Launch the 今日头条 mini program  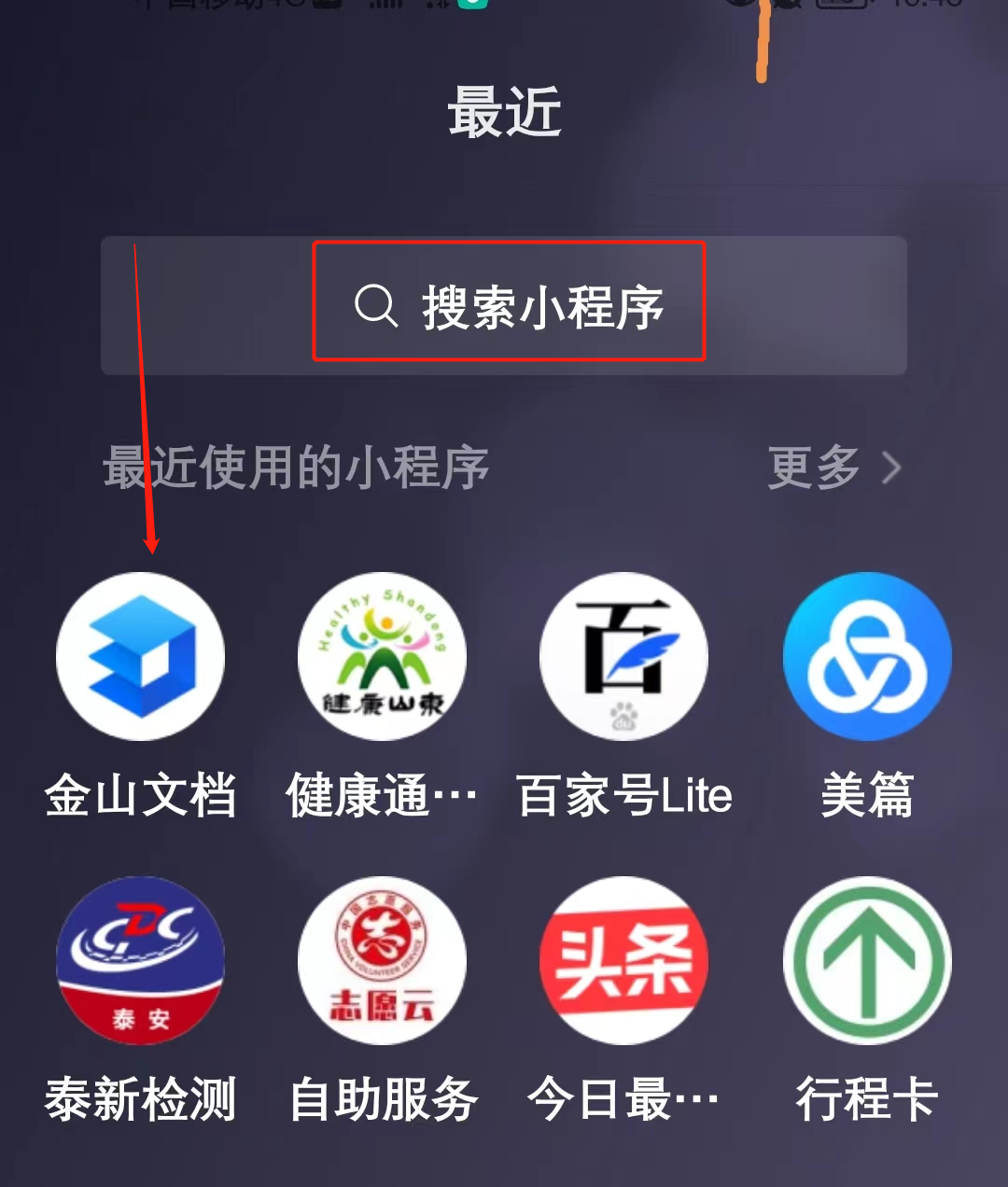point(623,960)
